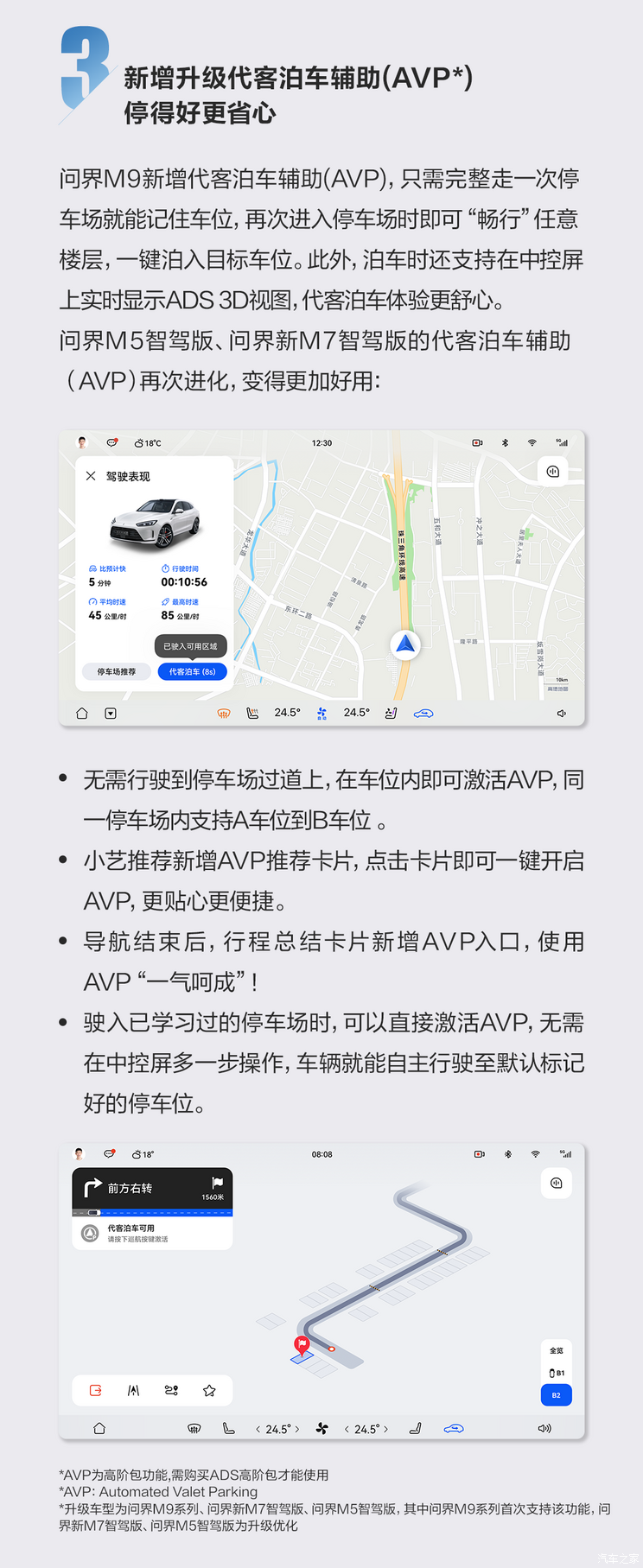Image resolution: width=643 pixels, height=1568 pixels.
Task: Switch to parking floor B1 tab
Action: [x=557, y=1372]
